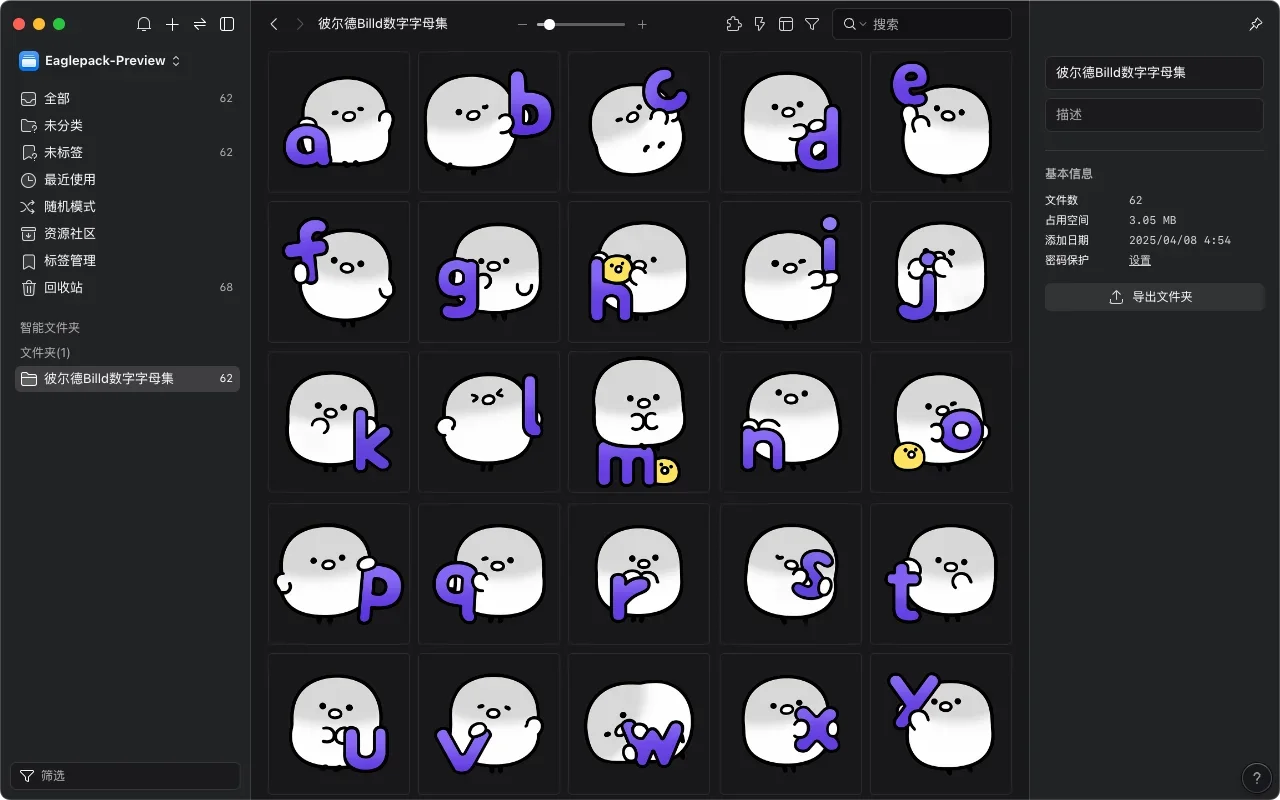Viewport: 1280px width, 800px height.
Task: Open the filter funnel in the toolbar
Action: 812,24
